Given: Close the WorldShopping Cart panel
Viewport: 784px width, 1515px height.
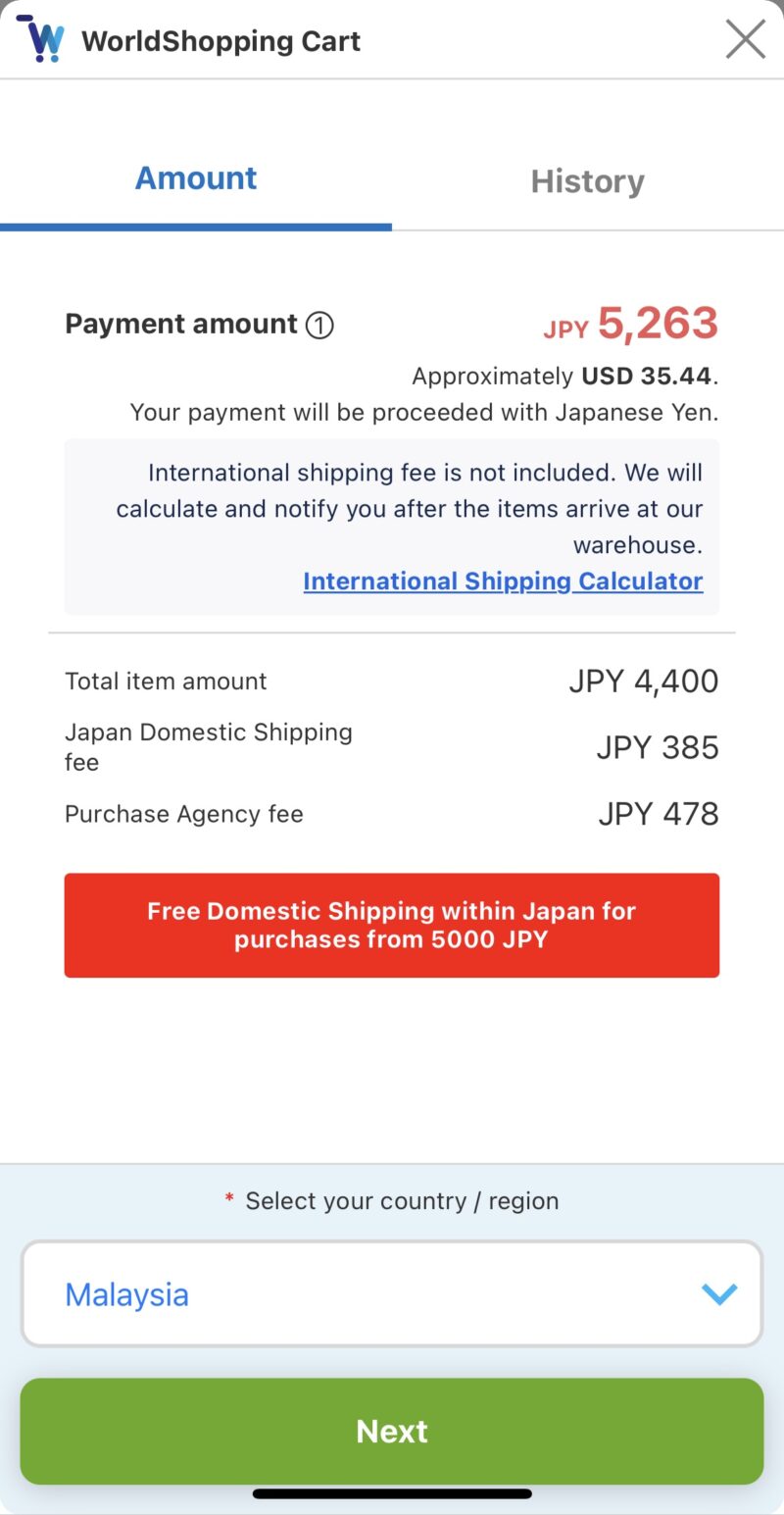Looking at the screenshot, I should [745, 40].
